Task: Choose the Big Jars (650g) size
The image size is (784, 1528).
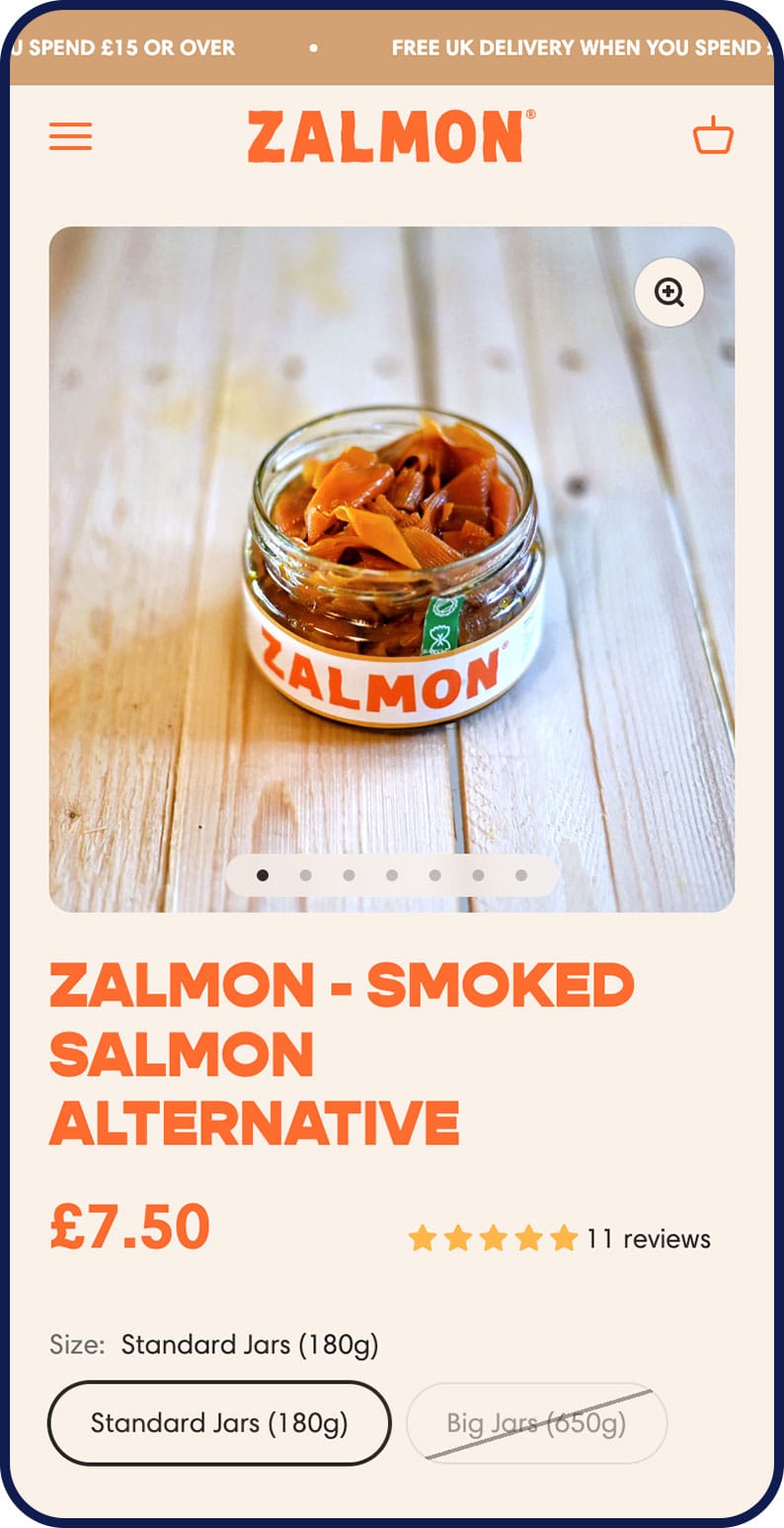Action: click(536, 1422)
